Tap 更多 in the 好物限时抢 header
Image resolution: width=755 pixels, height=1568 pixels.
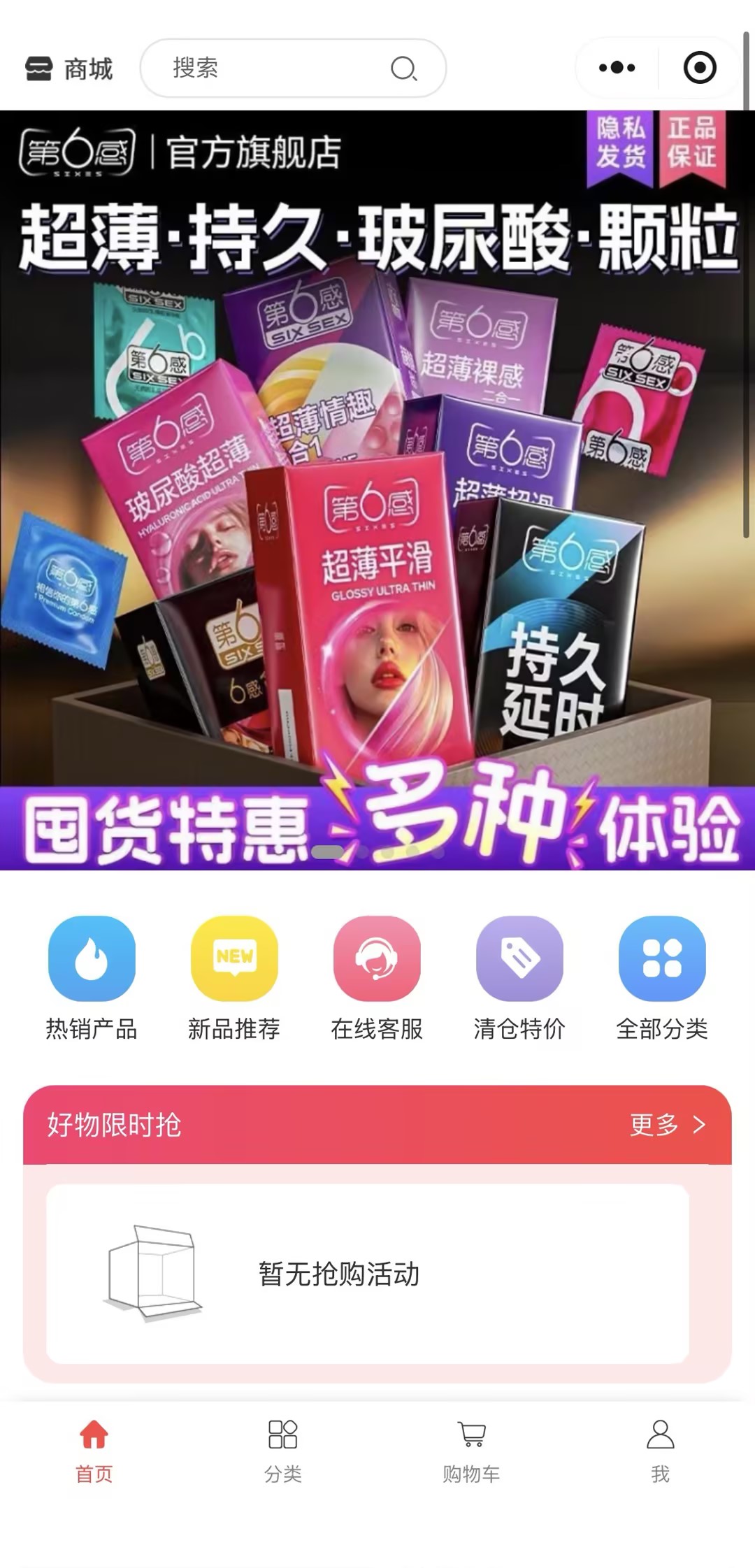pos(667,1124)
